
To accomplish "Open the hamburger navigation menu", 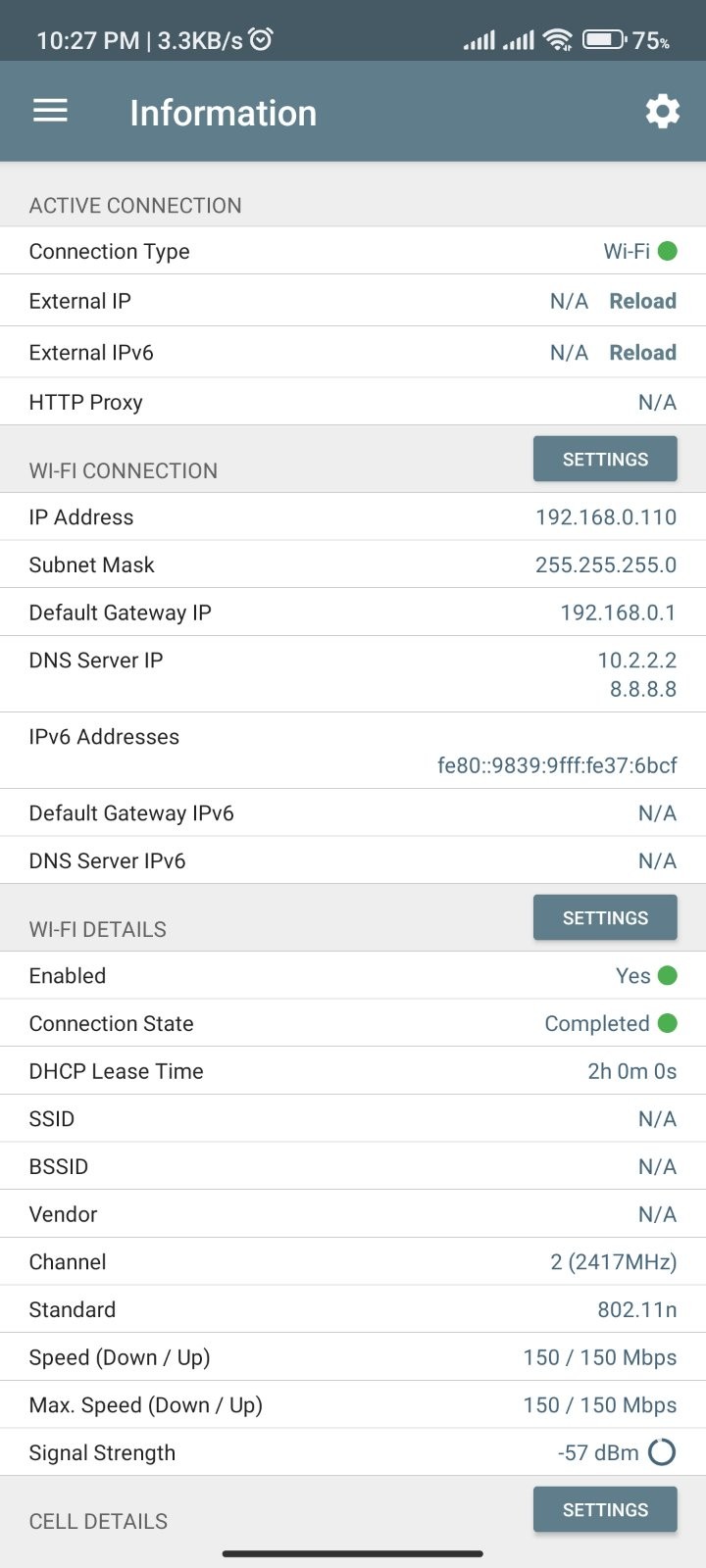I will (50, 111).
